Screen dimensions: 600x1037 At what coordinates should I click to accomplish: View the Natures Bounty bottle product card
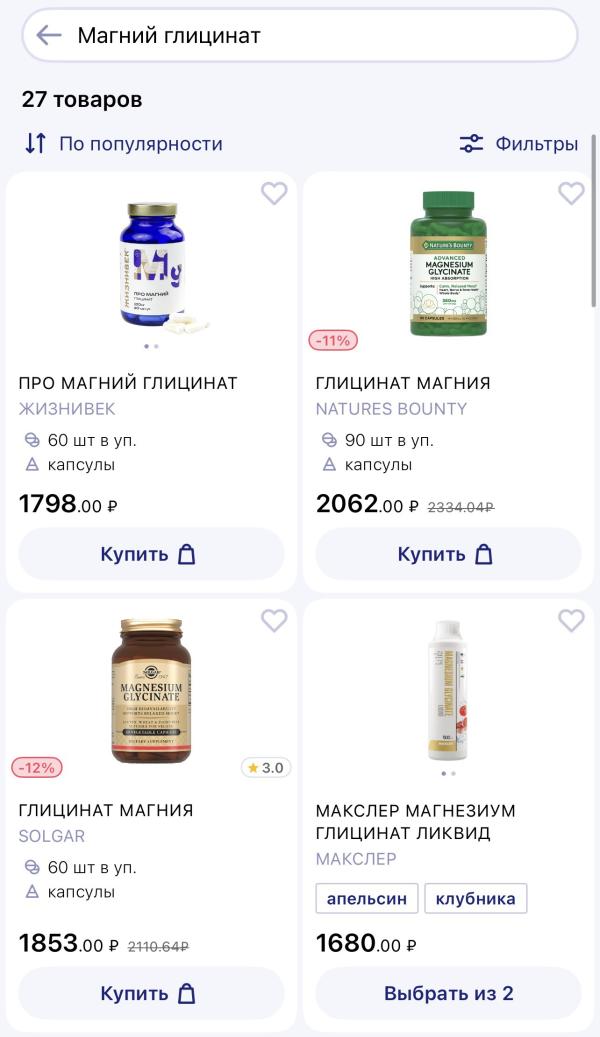click(x=448, y=265)
